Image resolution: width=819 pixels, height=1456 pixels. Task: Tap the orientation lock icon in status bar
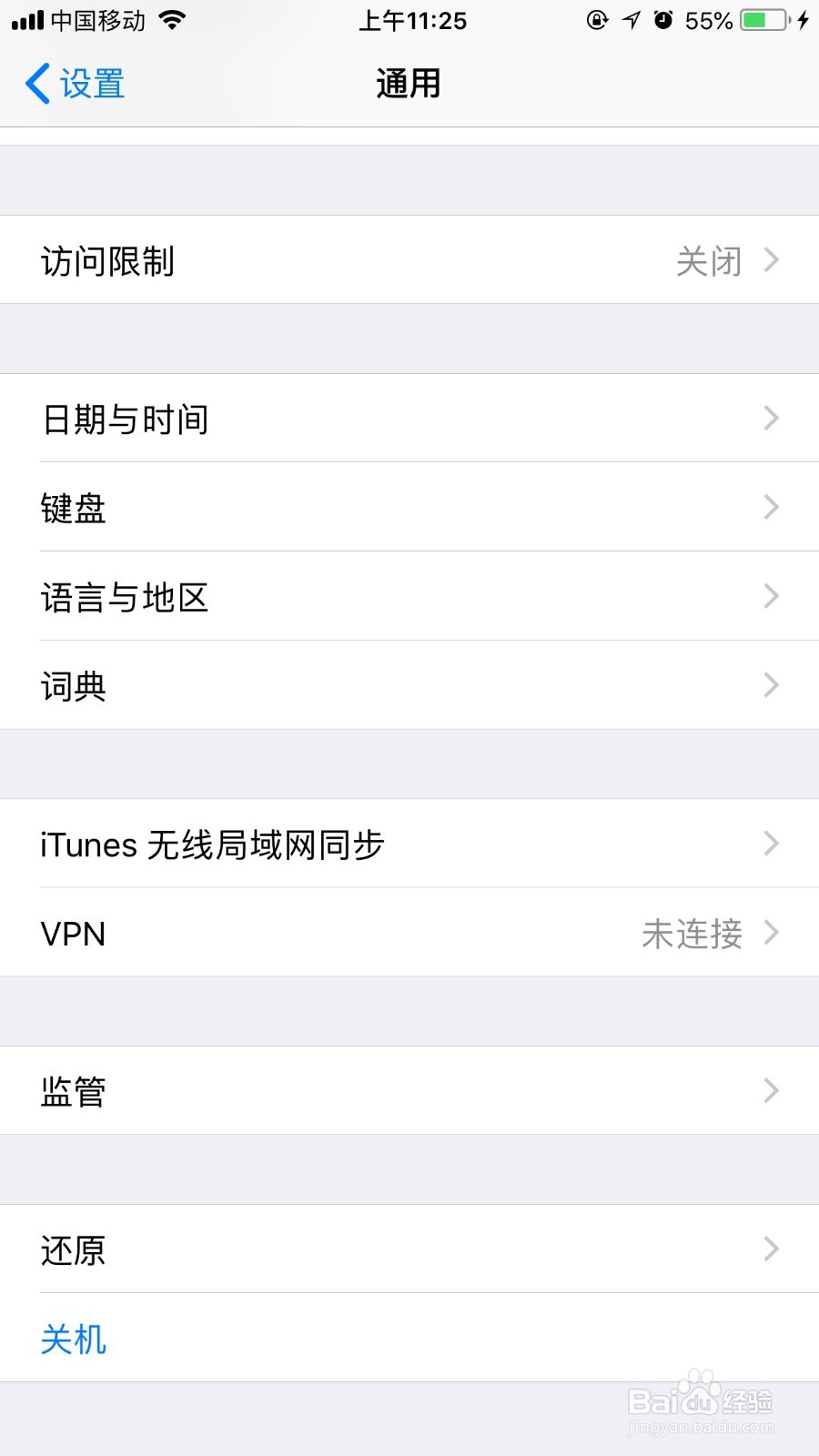pos(596,18)
